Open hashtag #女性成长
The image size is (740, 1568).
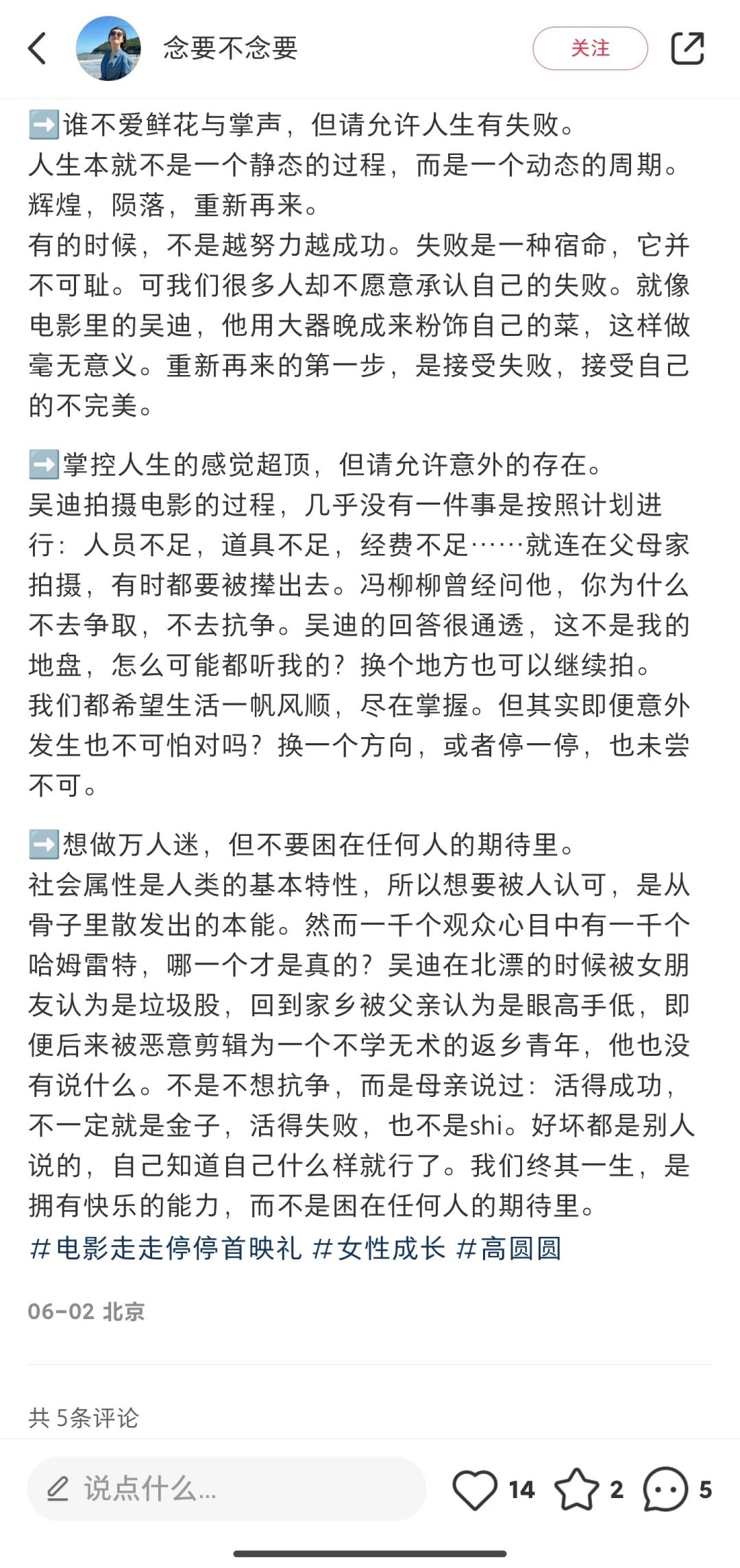tap(379, 1249)
